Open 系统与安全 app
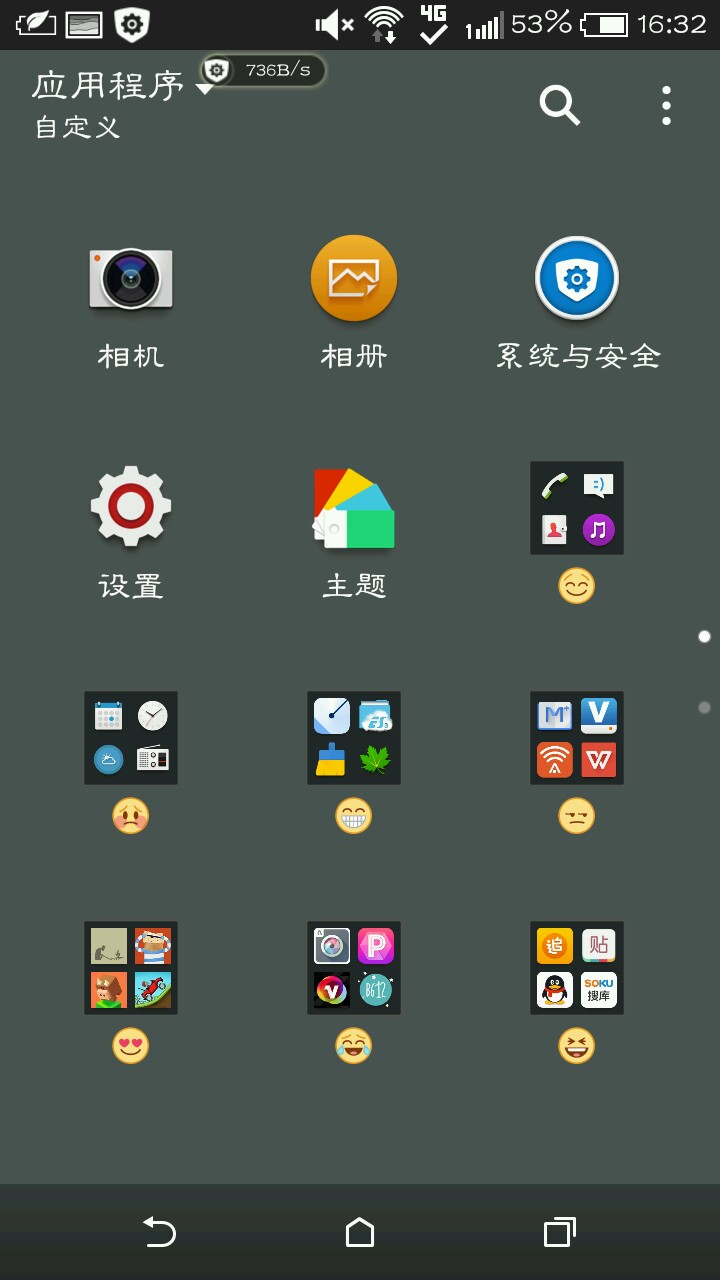 577,278
